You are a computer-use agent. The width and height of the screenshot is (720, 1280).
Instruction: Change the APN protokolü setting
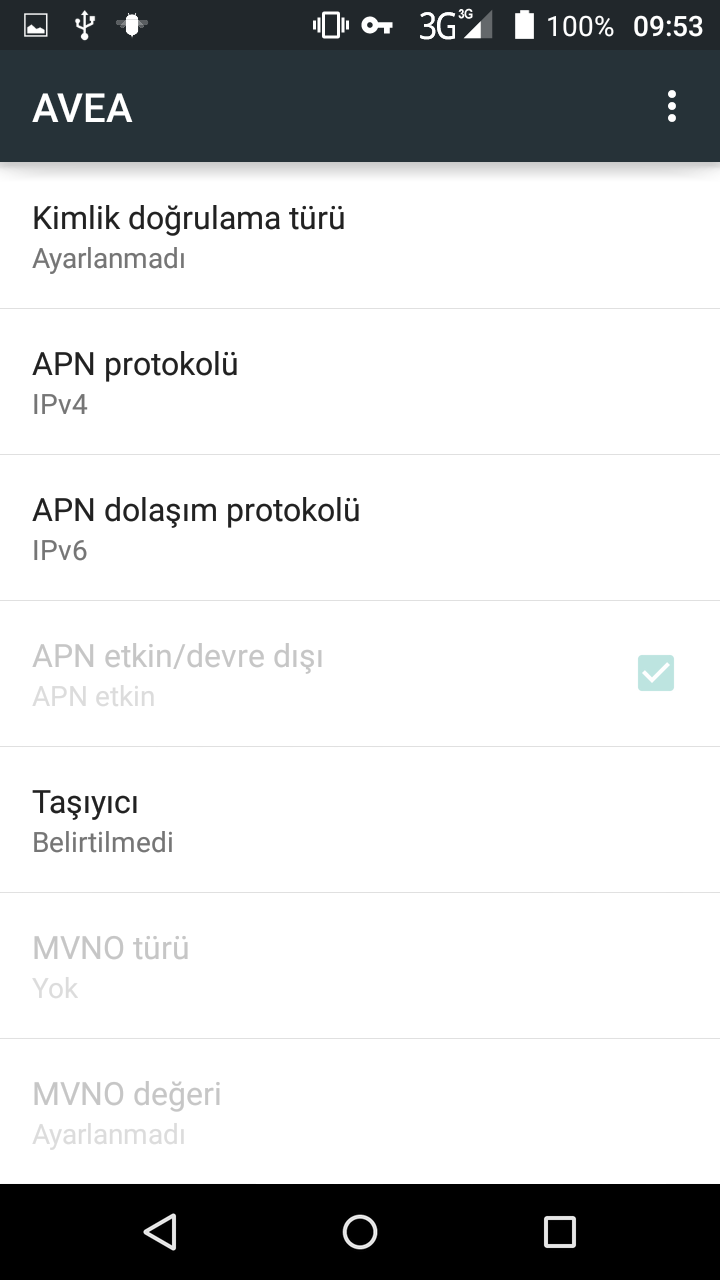(x=360, y=382)
